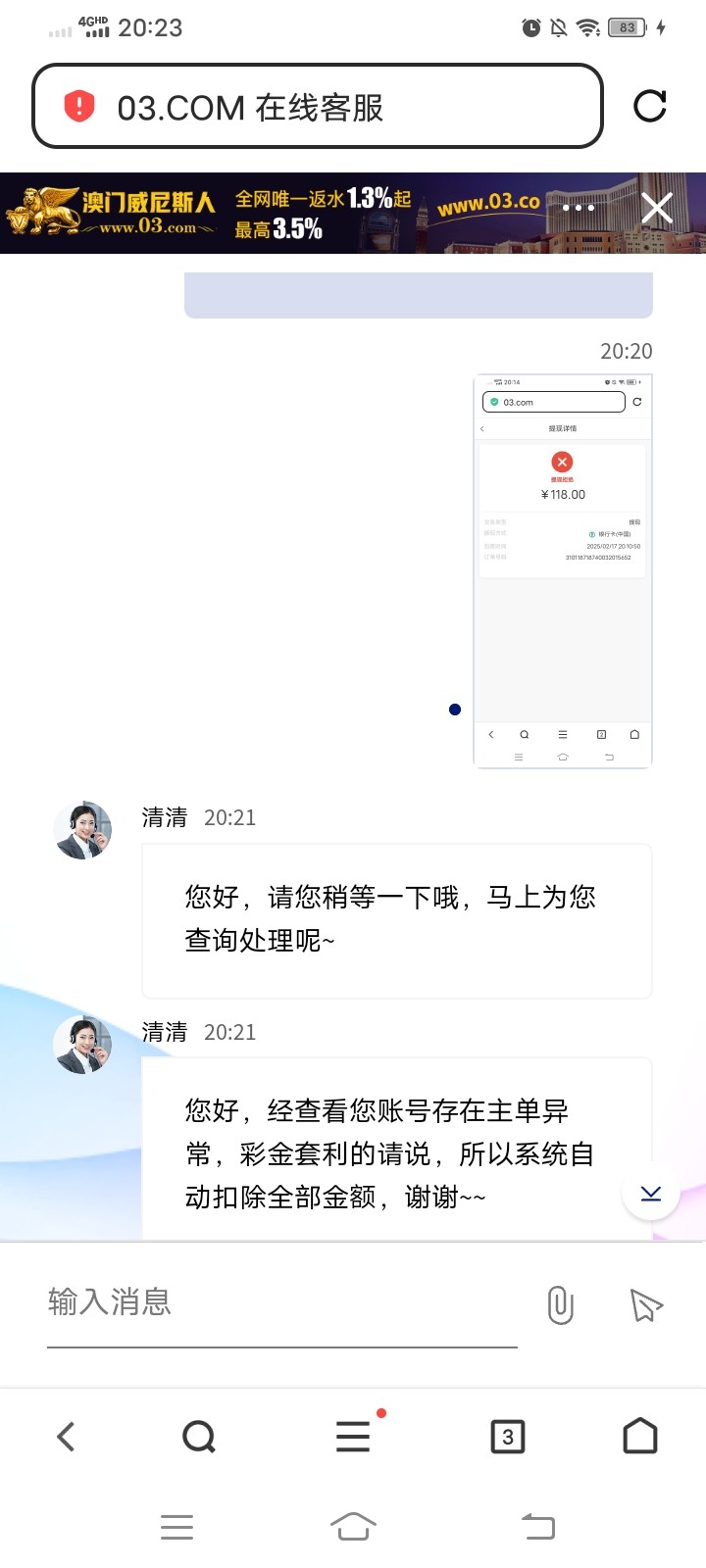The image size is (706, 1568).
Task: Go back to the previous web page
Action: (x=66, y=1437)
